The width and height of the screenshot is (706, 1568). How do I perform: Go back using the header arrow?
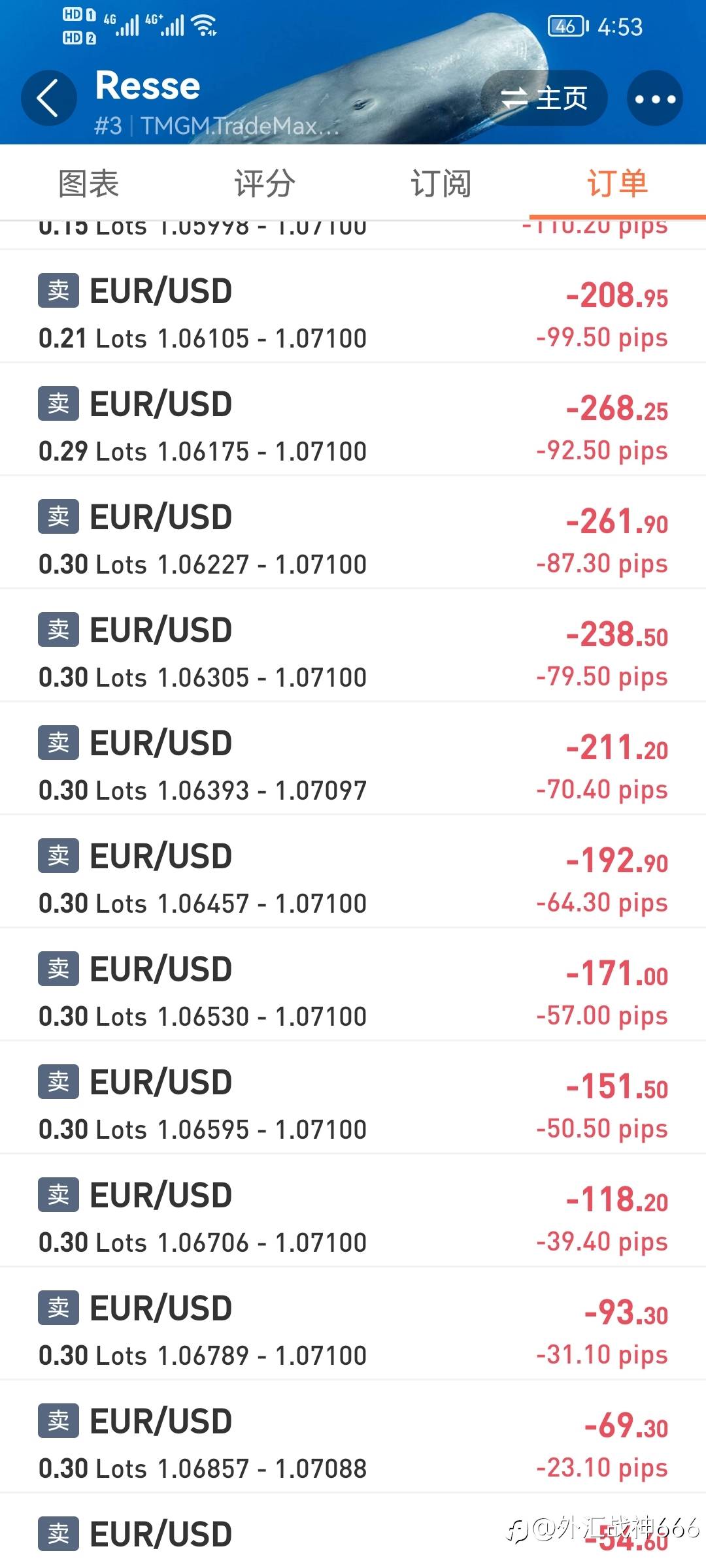pyautogui.click(x=49, y=98)
